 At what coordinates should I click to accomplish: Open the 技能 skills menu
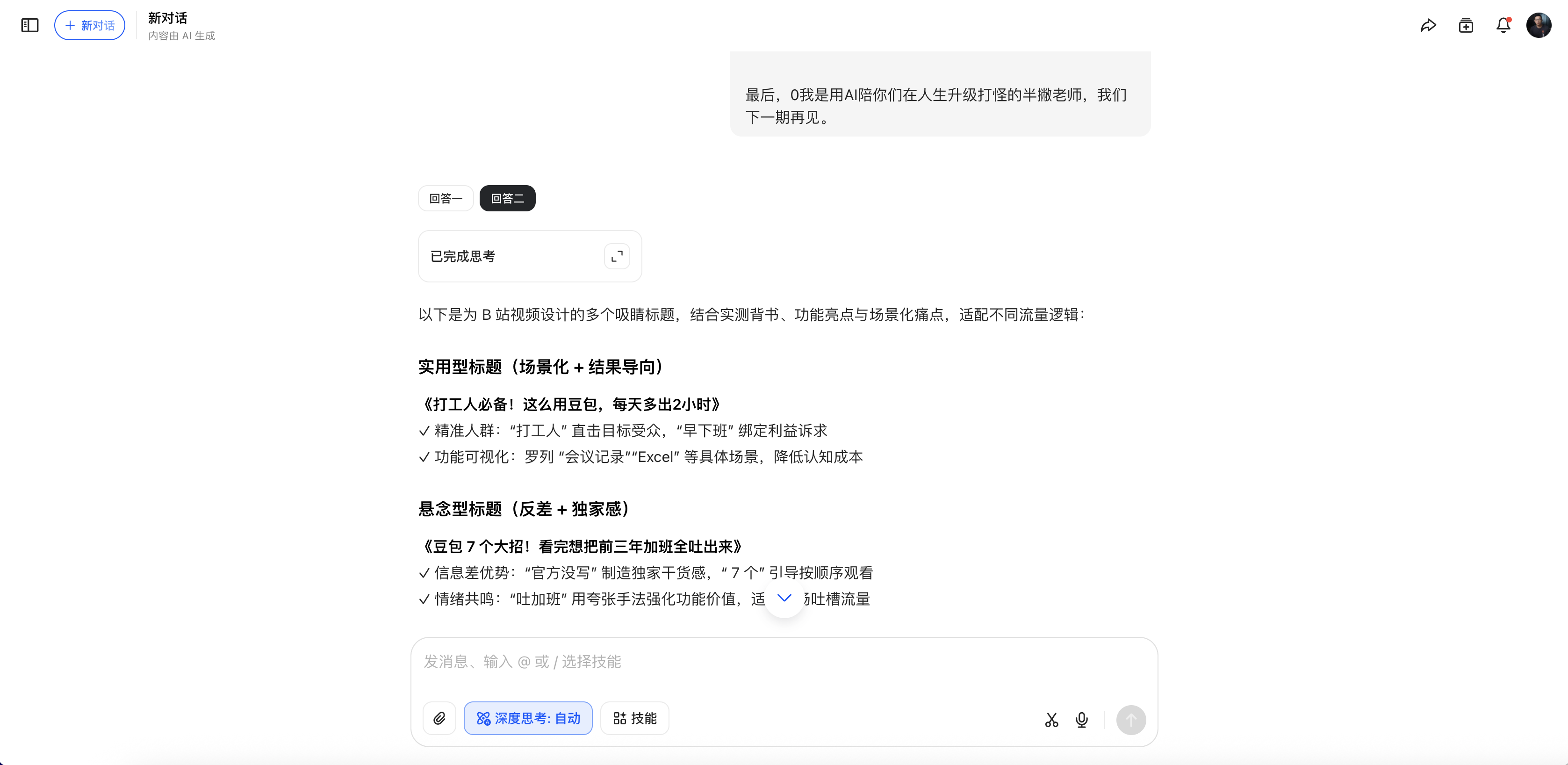(635, 719)
